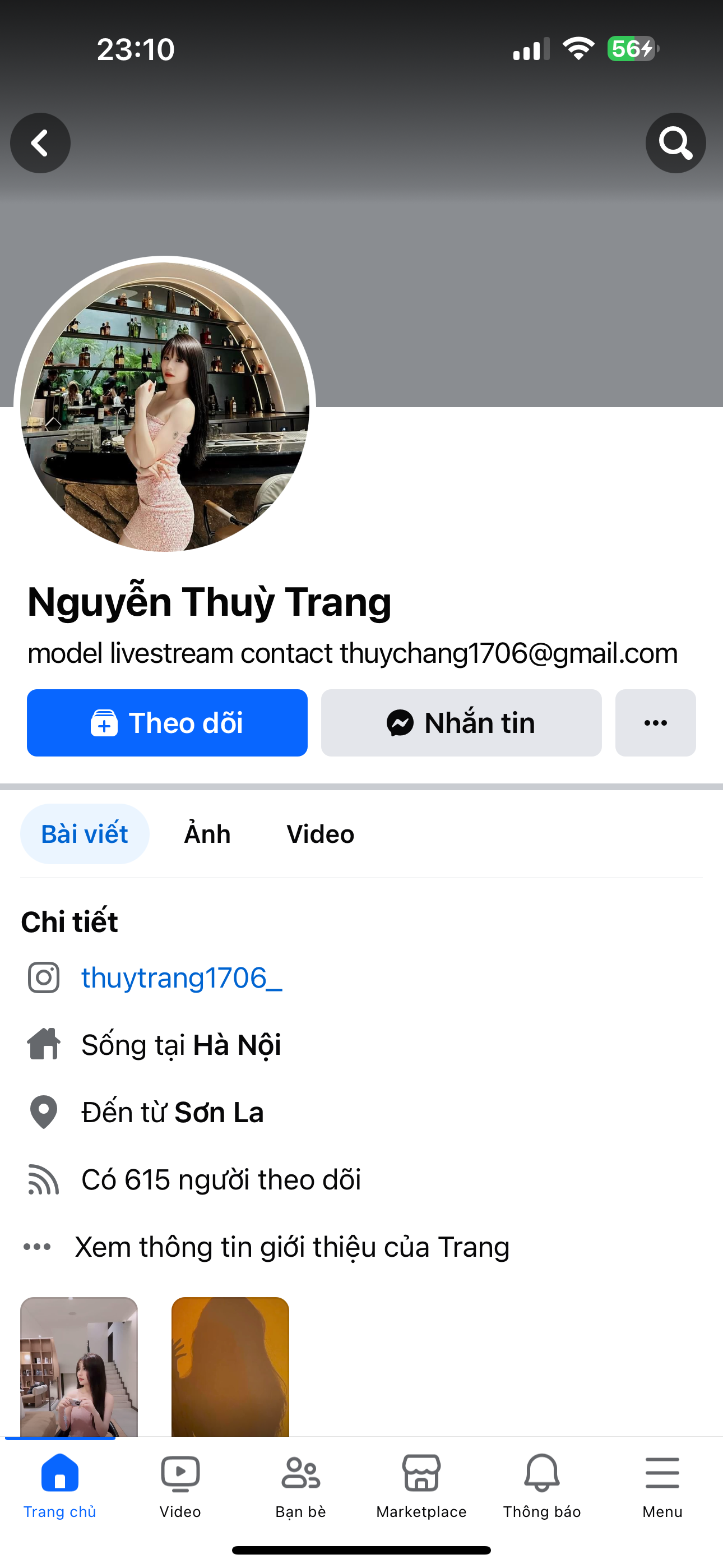Open the photo of woman by stairs
Image resolution: width=723 pixels, height=1568 pixels.
coord(79,1366)
